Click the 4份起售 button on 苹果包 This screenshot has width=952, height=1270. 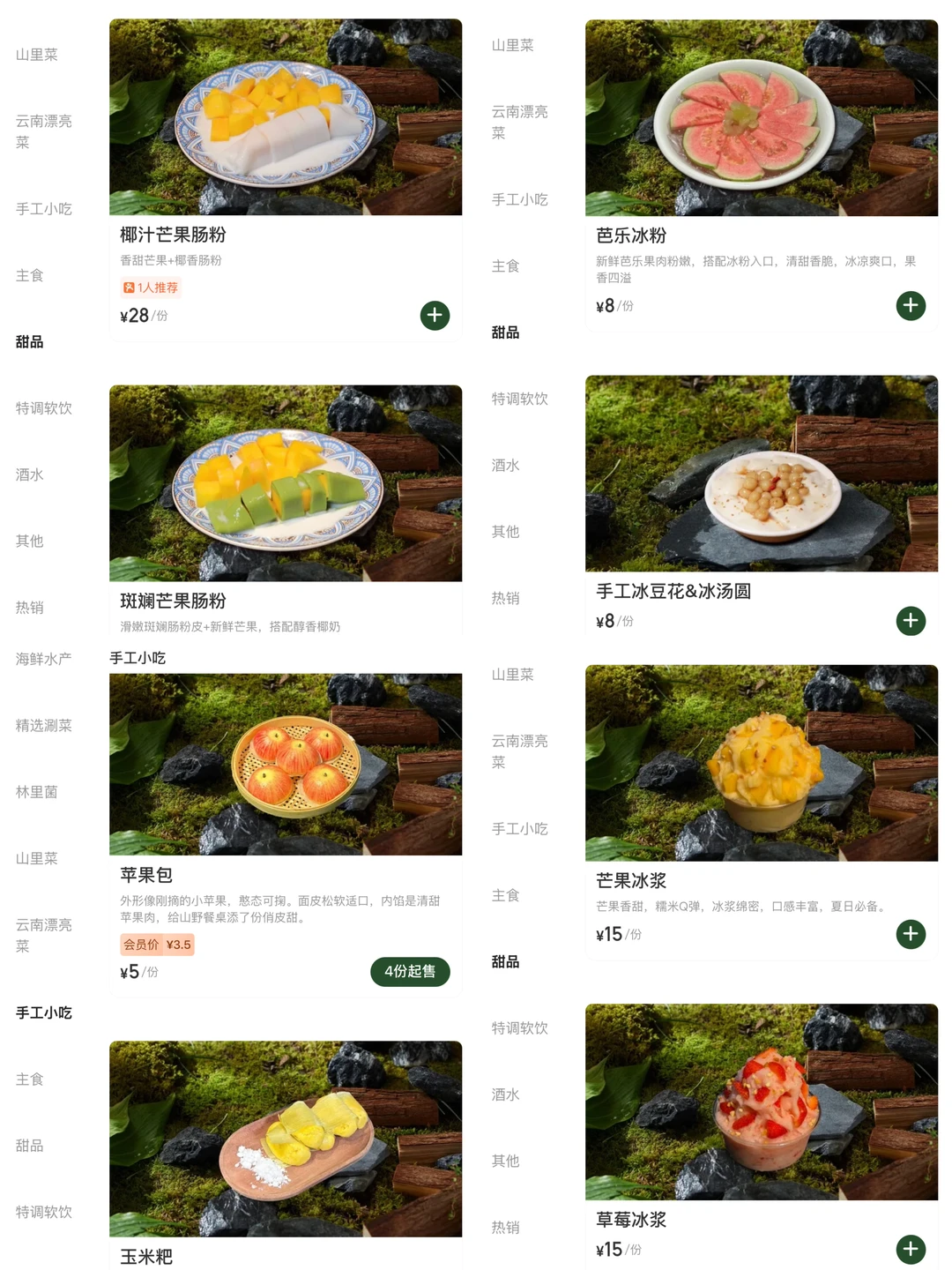pyautogui.click(x=410, y=972)
